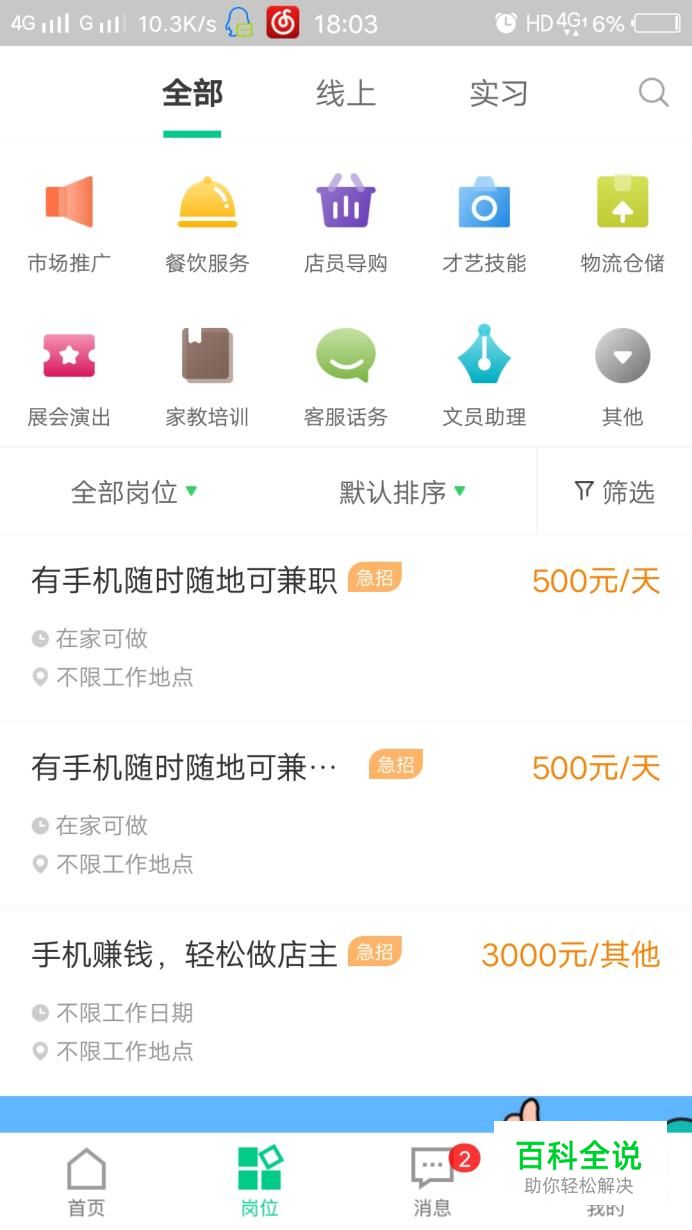692x1230 pixels.
Task: Browse 餐饮服务 jobs
Action: pyautogui.click(x=207, y=224)
